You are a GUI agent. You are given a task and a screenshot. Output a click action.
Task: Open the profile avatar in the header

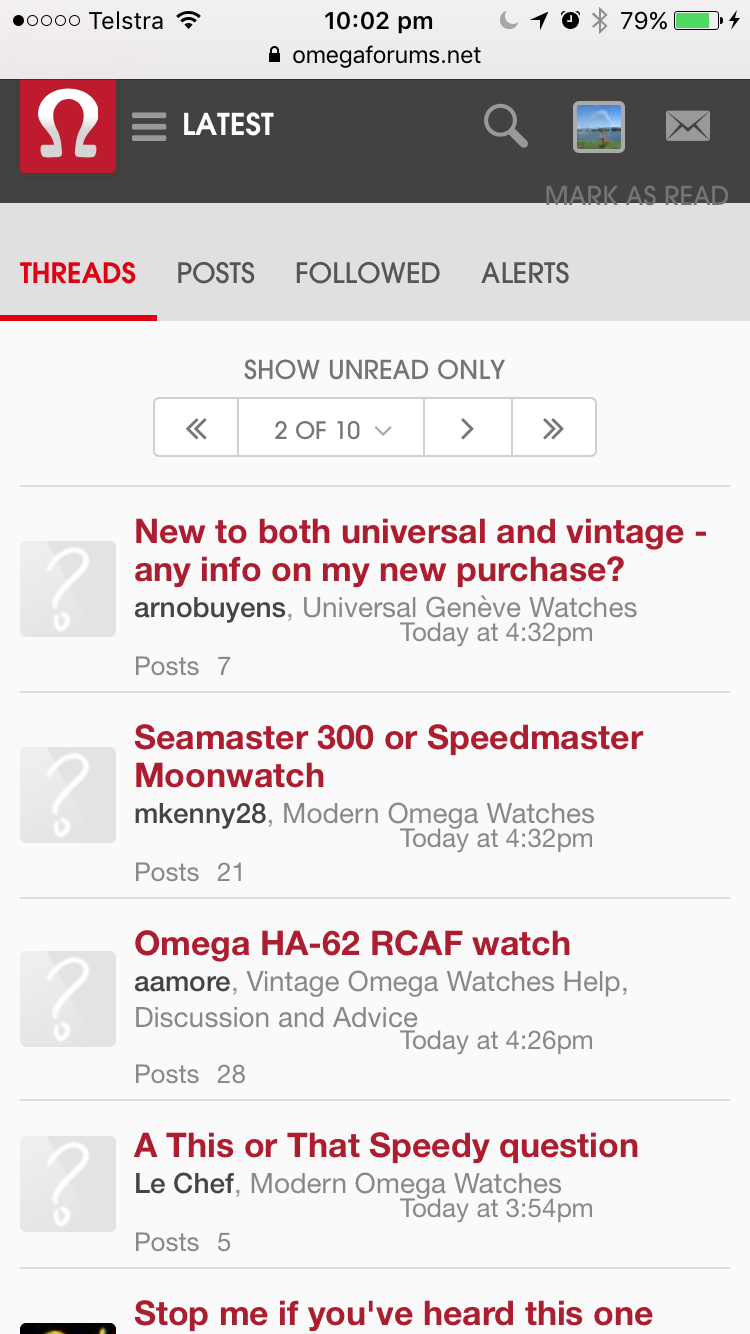[599, 127]
